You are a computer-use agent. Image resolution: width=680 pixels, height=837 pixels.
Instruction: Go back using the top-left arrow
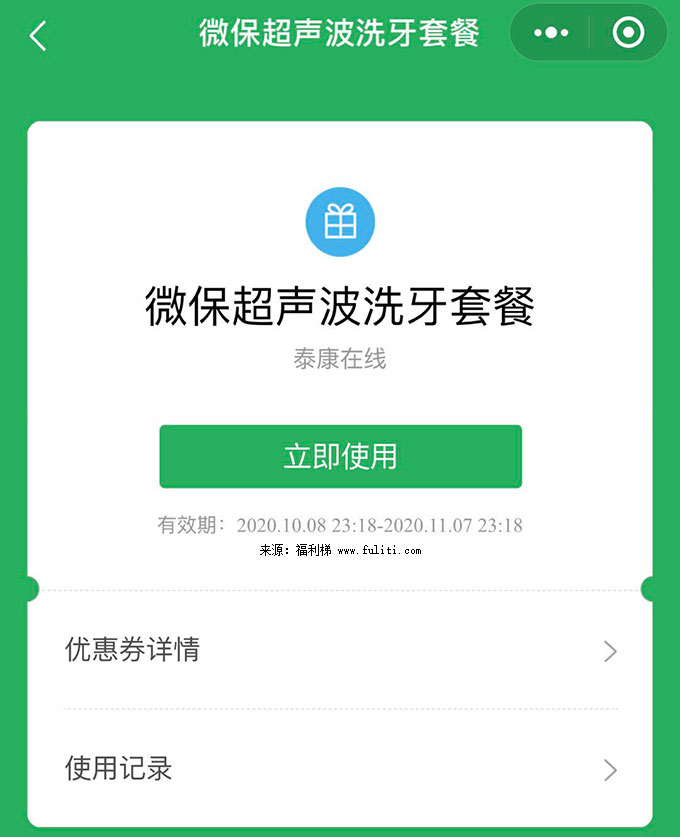(x=38, y=37)
